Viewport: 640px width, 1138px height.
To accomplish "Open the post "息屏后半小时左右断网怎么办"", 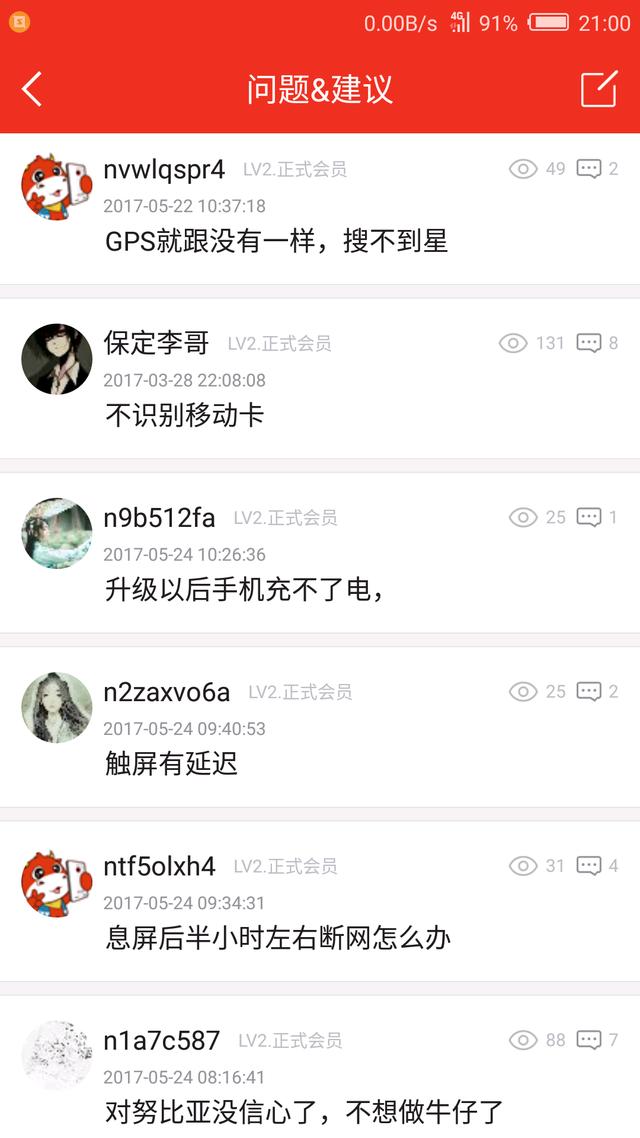I will tap(278, 937).
